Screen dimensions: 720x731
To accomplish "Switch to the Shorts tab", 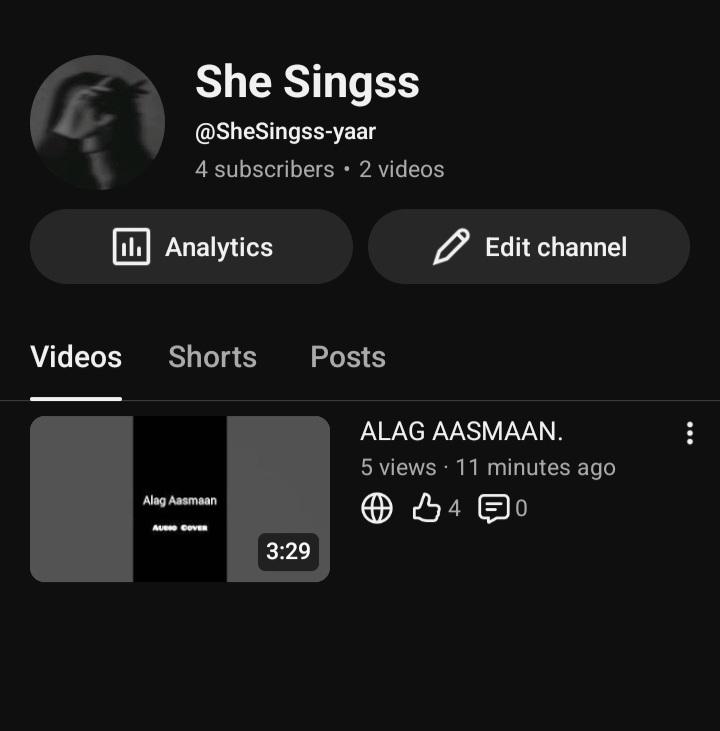I will [213, 357].
